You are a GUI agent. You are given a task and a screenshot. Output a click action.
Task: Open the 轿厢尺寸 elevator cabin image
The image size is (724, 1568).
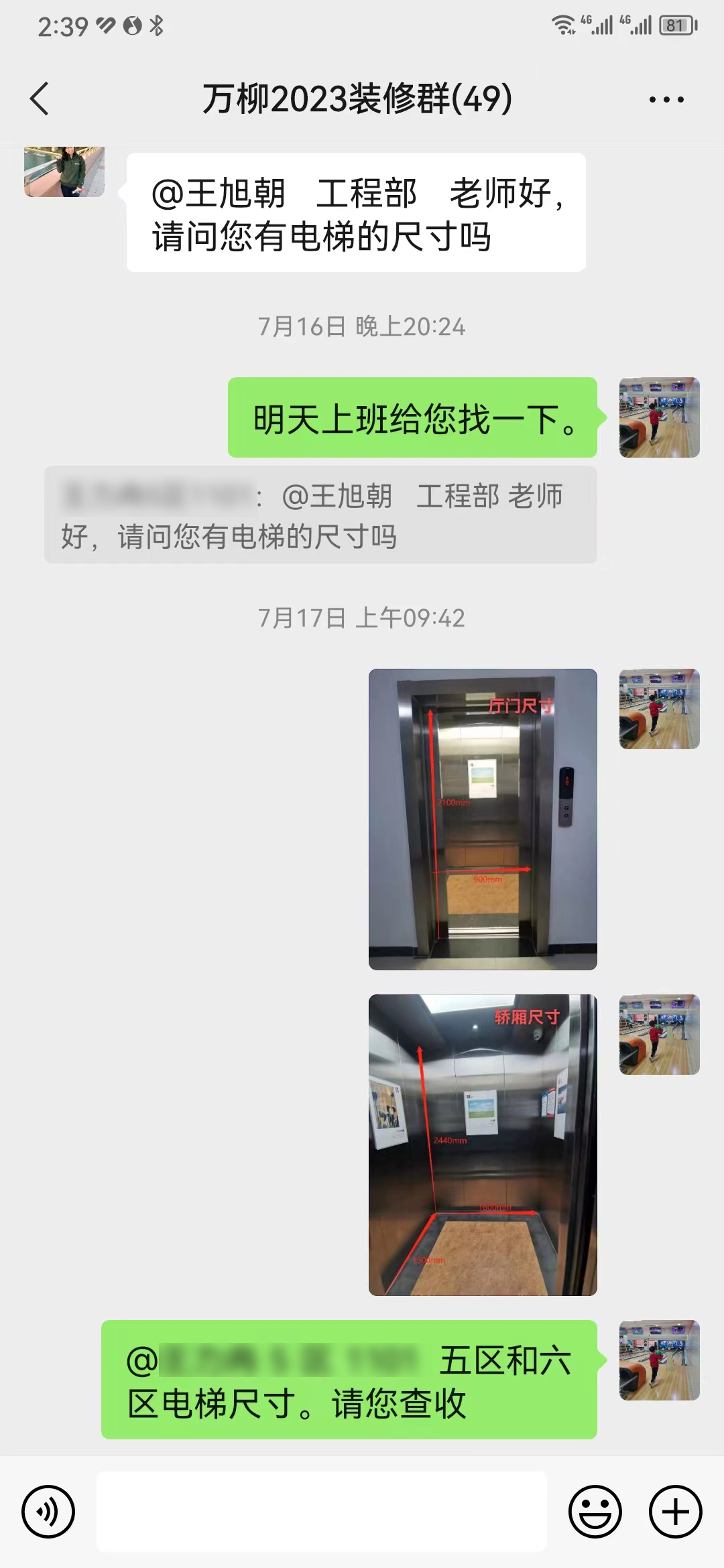click(483, 1145)
